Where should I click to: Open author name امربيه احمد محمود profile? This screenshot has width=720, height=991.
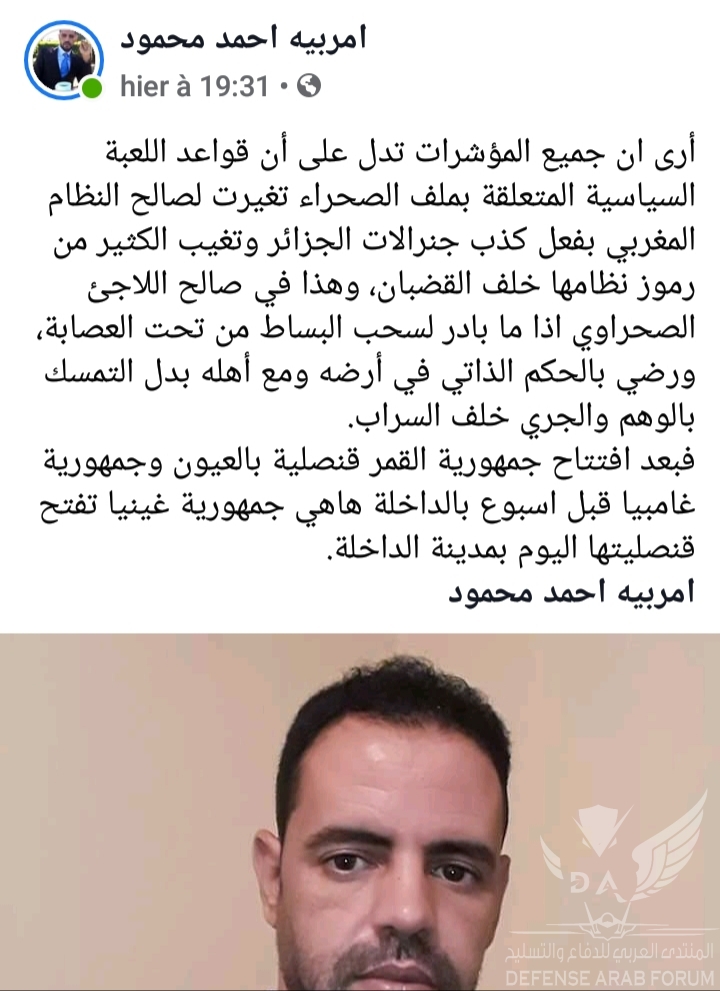click(242, 39)
